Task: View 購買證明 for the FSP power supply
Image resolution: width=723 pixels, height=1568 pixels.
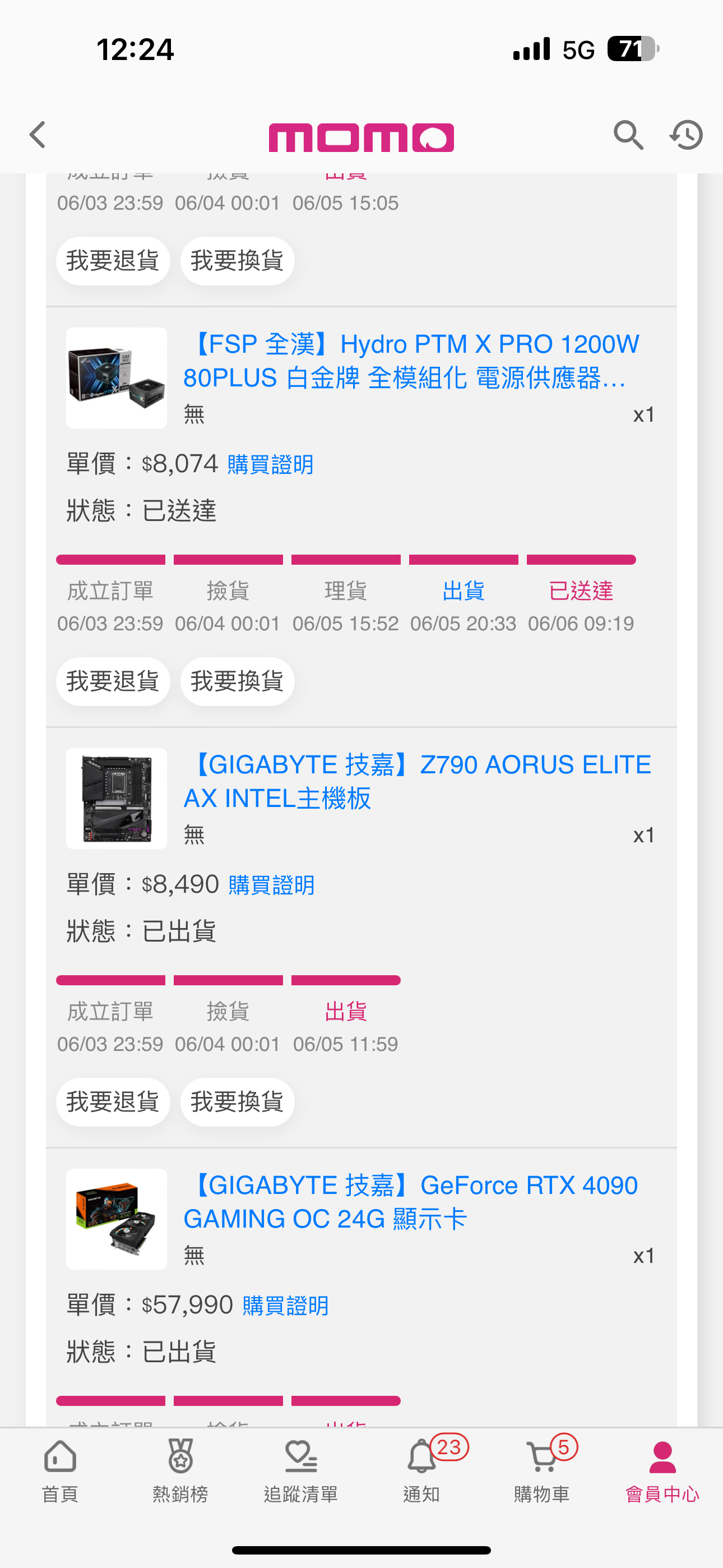Action: [x=271, y=464]
